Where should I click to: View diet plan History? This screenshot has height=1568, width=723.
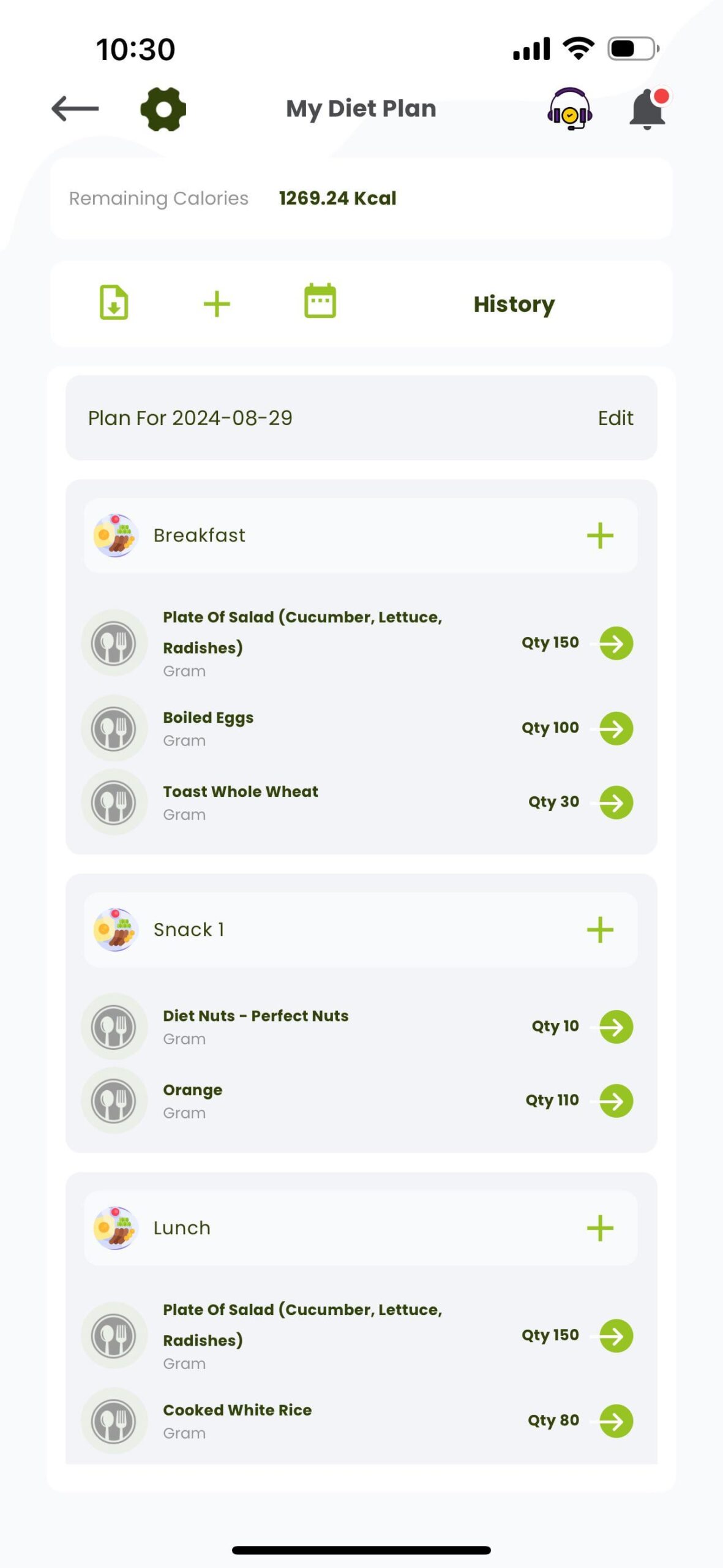514,304
